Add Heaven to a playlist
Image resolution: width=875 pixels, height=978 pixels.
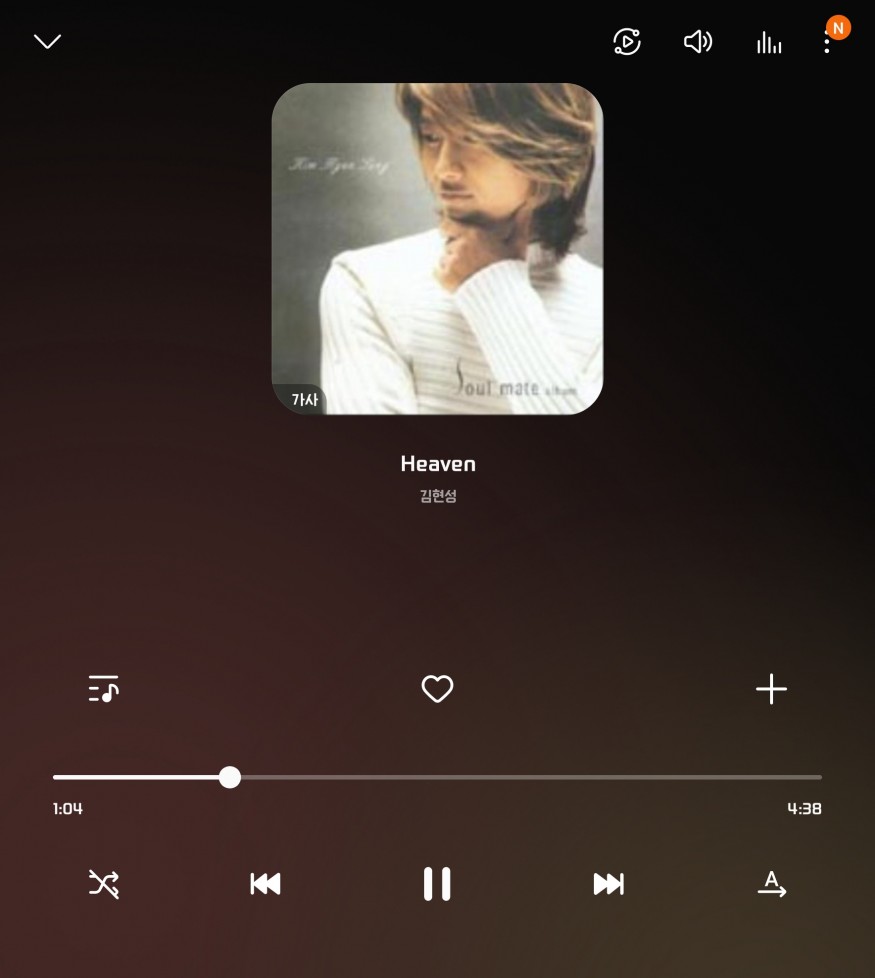(771, 689)
